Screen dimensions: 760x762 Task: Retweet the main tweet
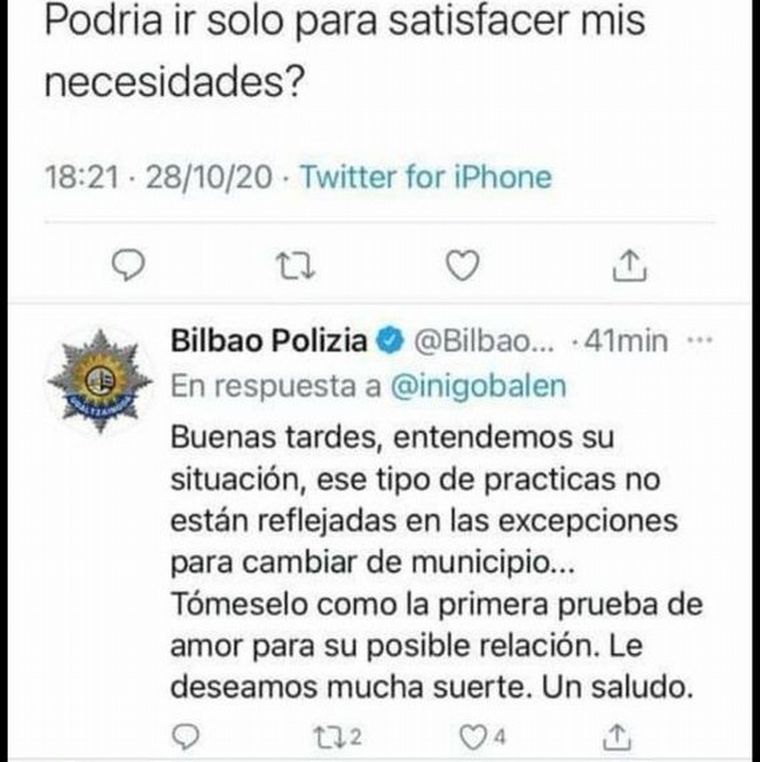pos(296,264)
